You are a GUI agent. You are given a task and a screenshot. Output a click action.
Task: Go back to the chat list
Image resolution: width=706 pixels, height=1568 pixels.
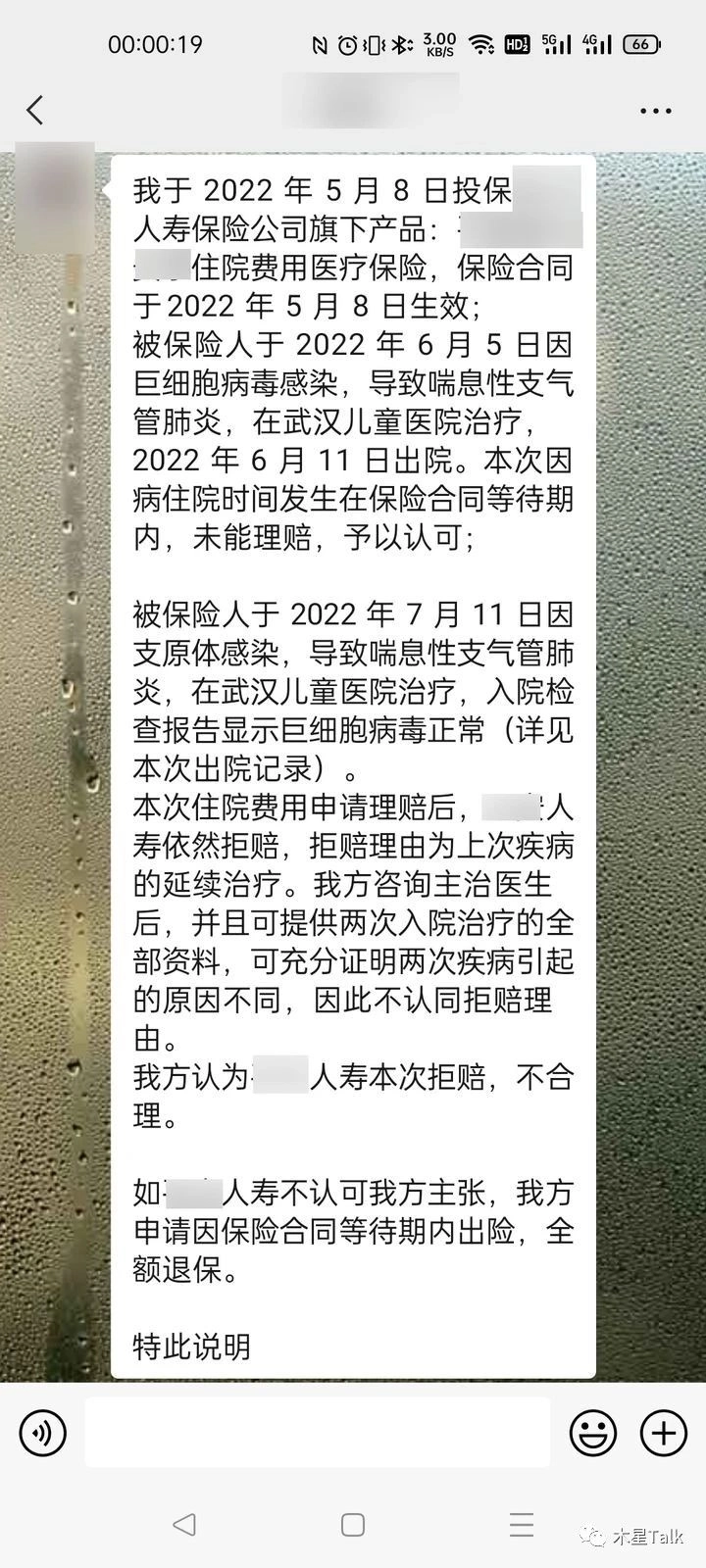[x=35, y=110]
